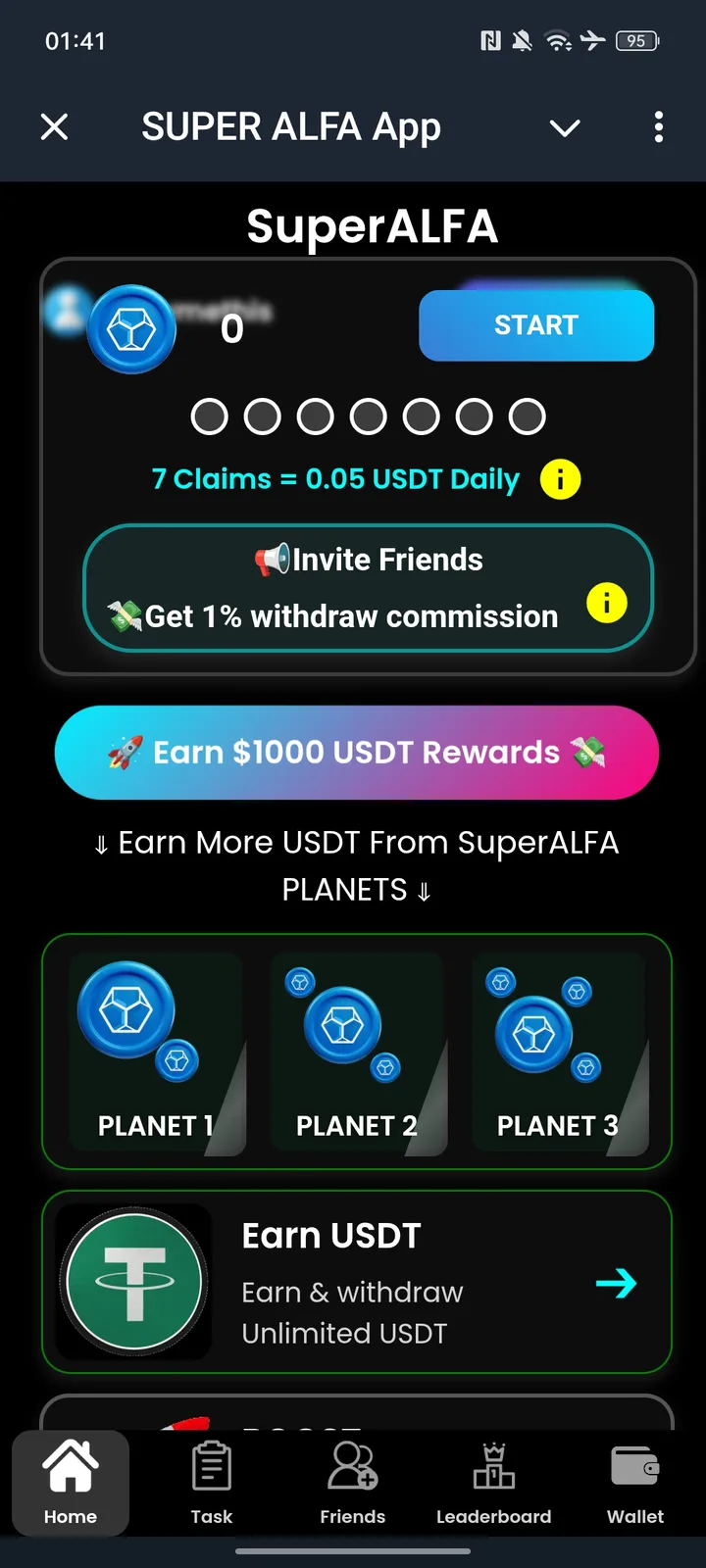Click the SuperALFA token coin icon

coord(131,329)
